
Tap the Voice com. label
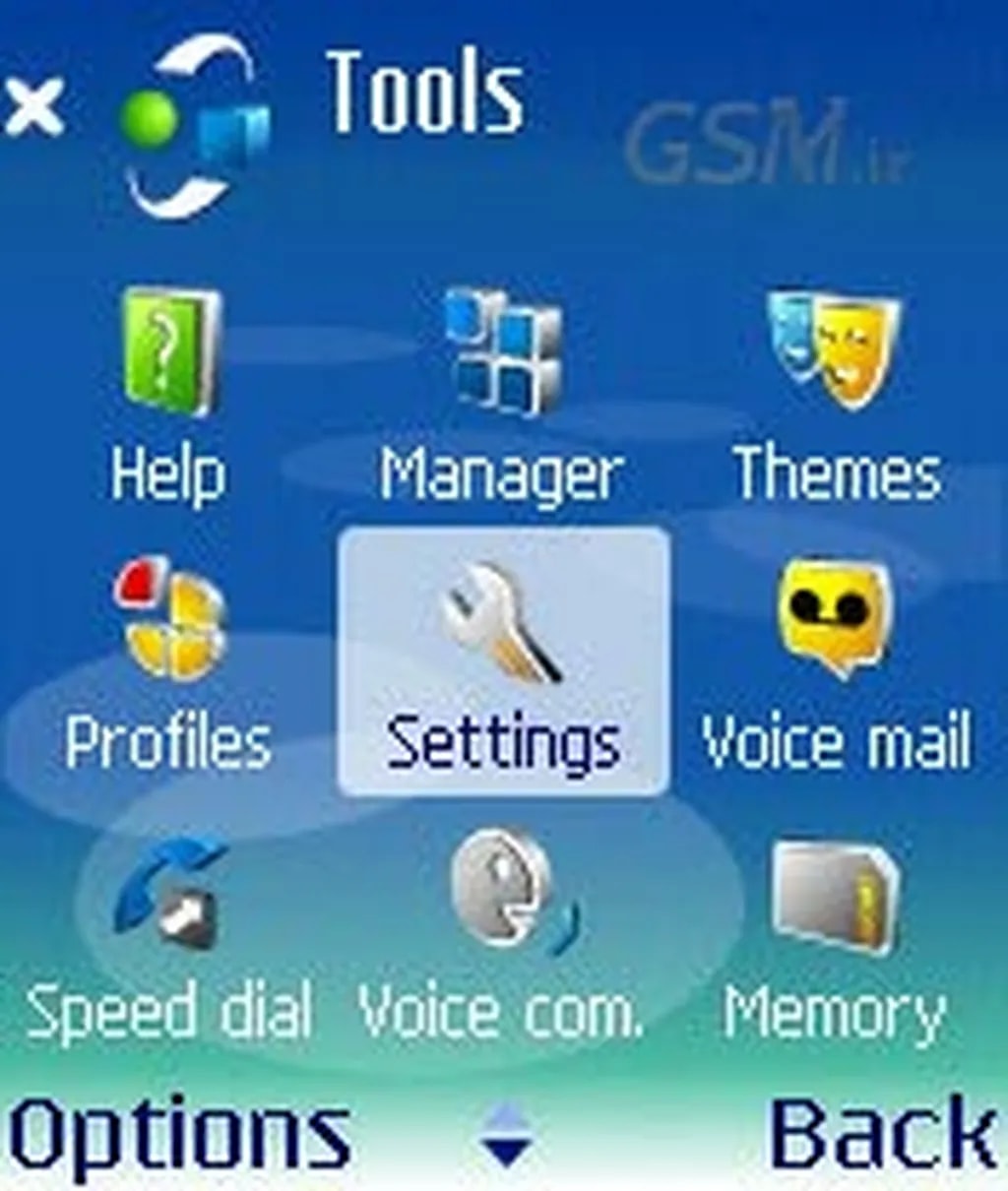point(504,1009)
